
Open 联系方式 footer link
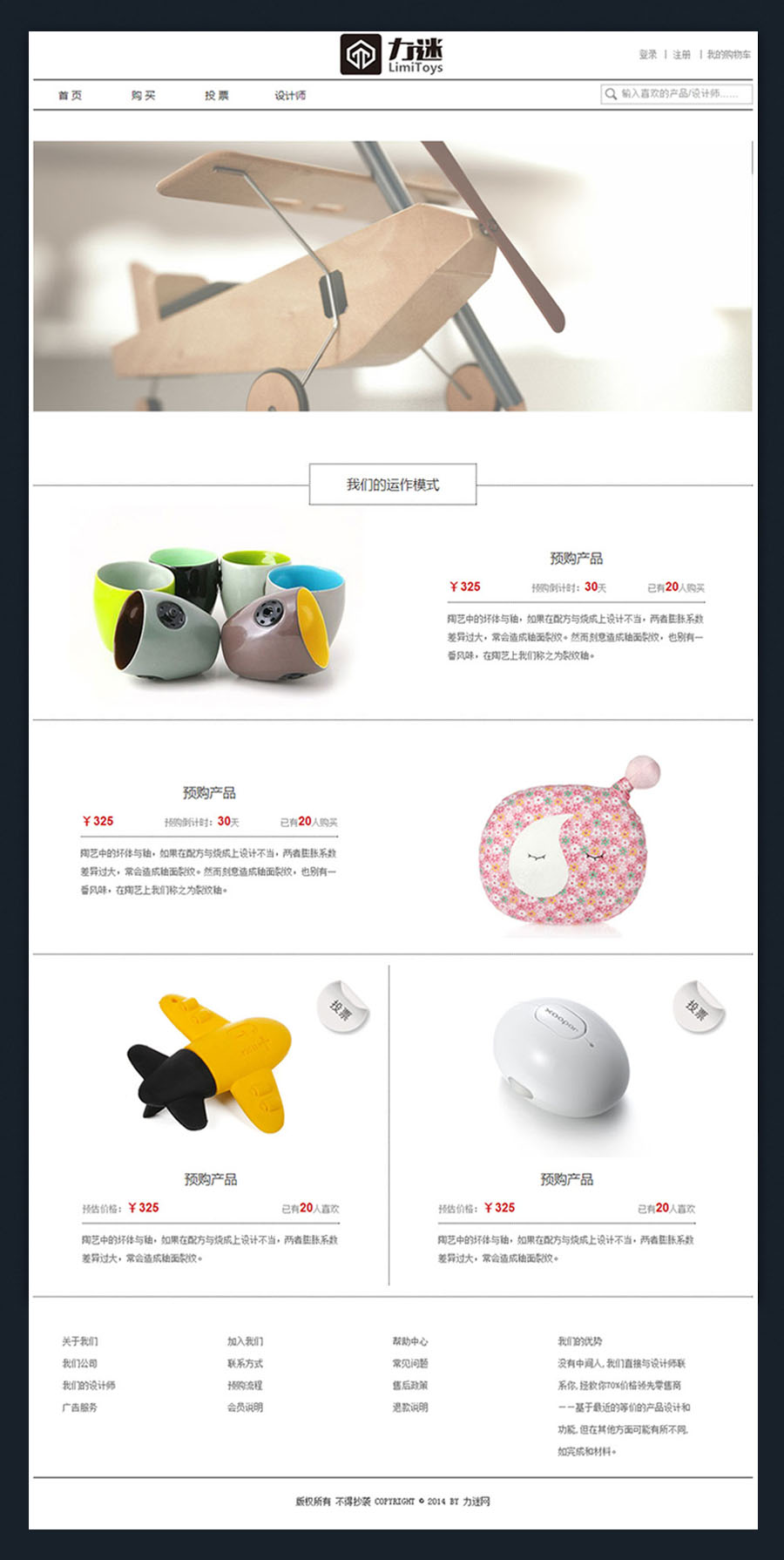[x=245, y=1363]
